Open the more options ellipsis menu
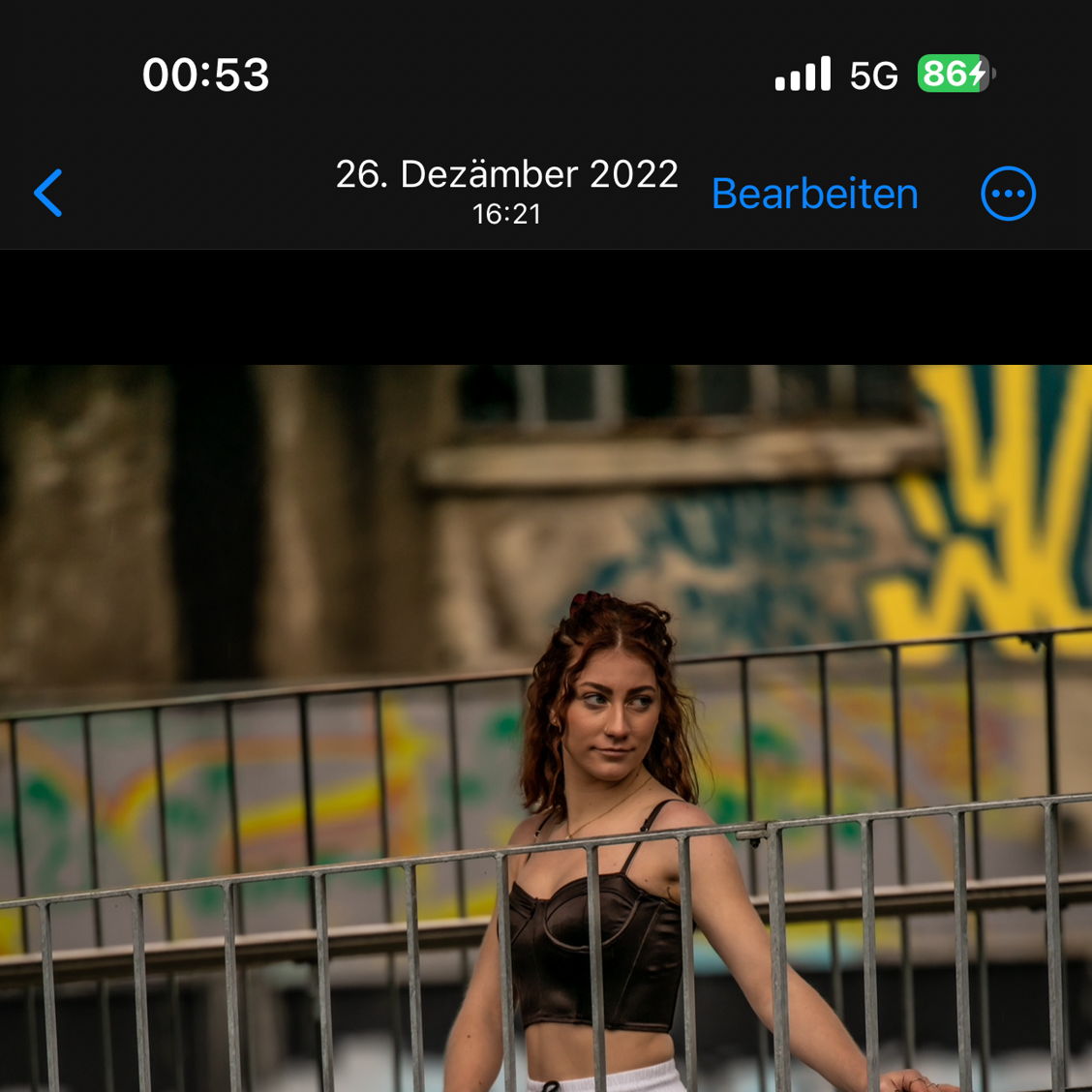 [1008, 194]
